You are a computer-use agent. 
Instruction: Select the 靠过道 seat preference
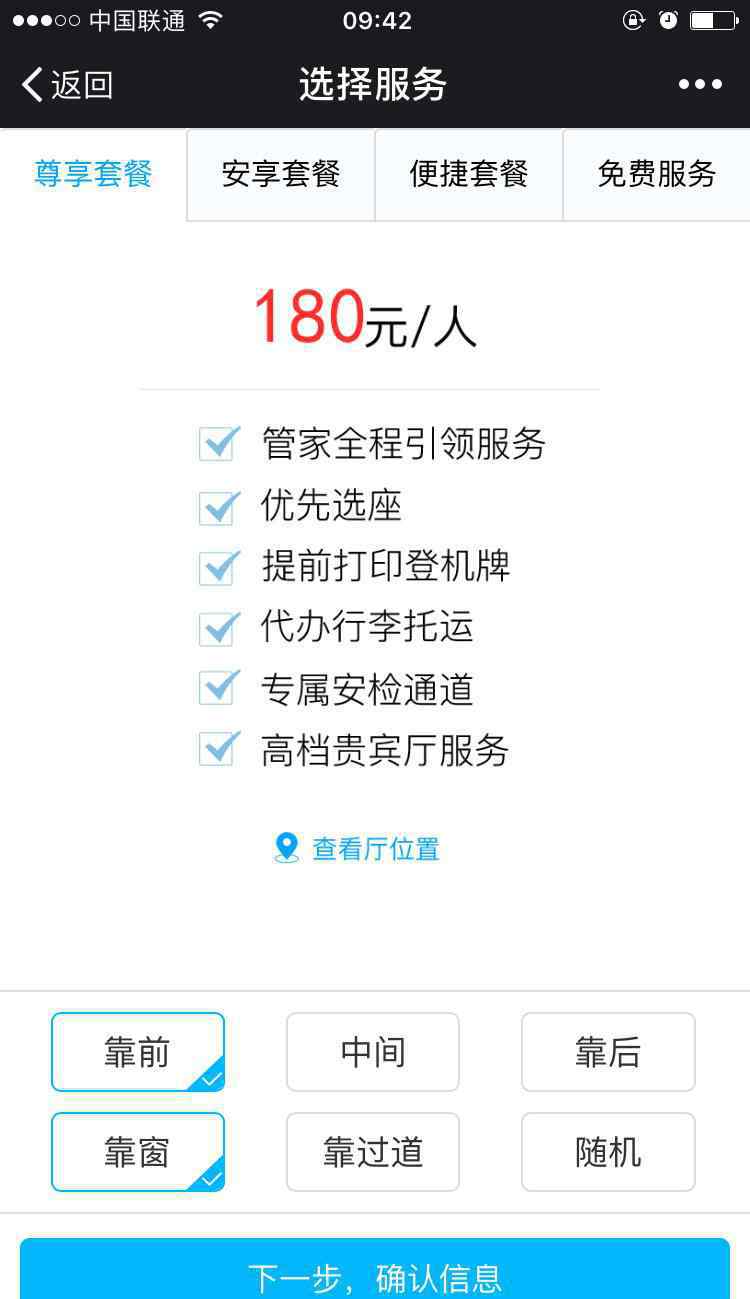(x=373, y=1152)
